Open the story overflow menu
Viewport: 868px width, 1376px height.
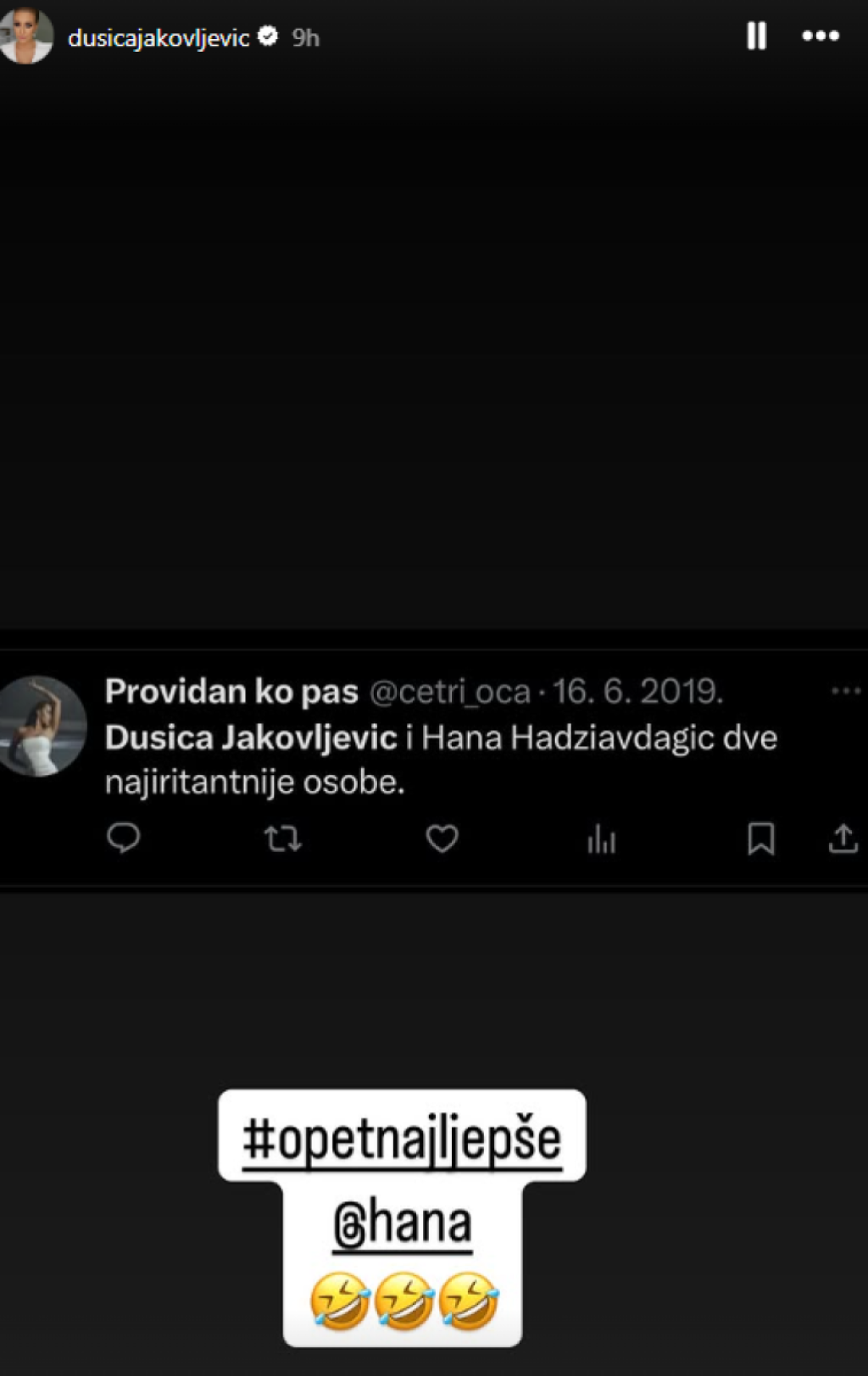[x=820, y=36]
